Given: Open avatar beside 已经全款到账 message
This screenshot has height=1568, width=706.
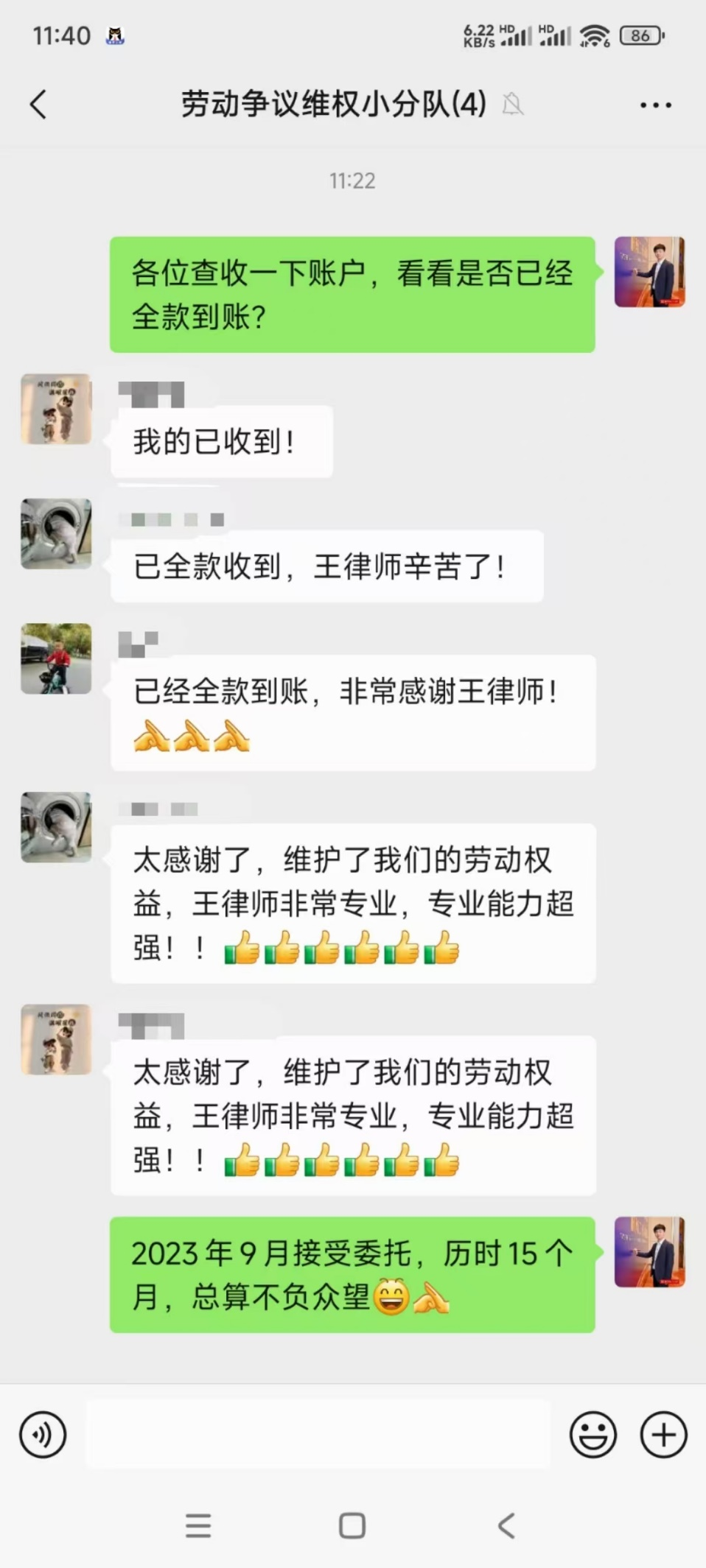Looking at the screenshot, I should point(57,658).
